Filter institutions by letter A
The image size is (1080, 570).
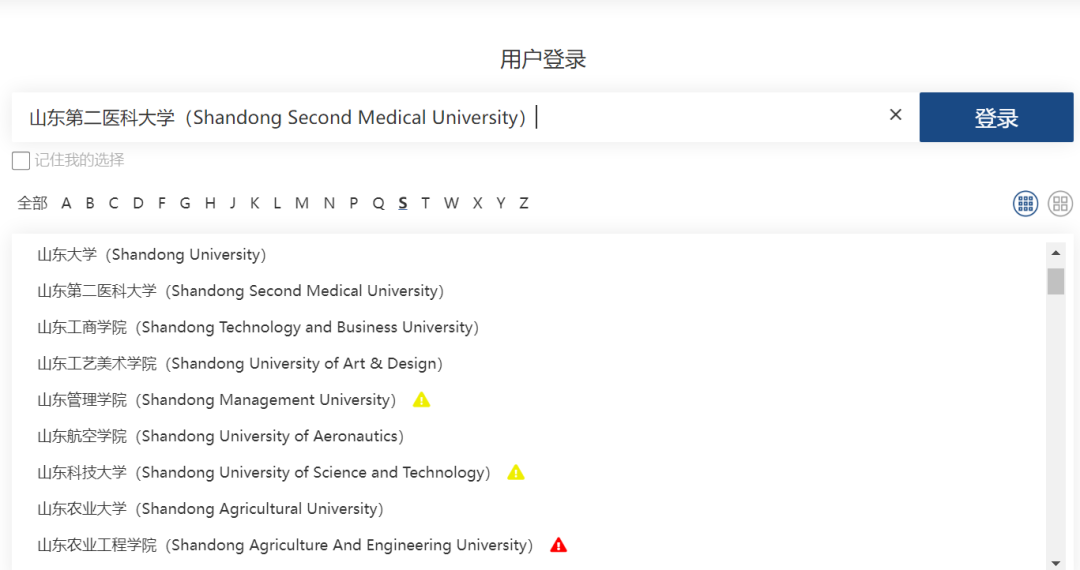tap(66, 203)
